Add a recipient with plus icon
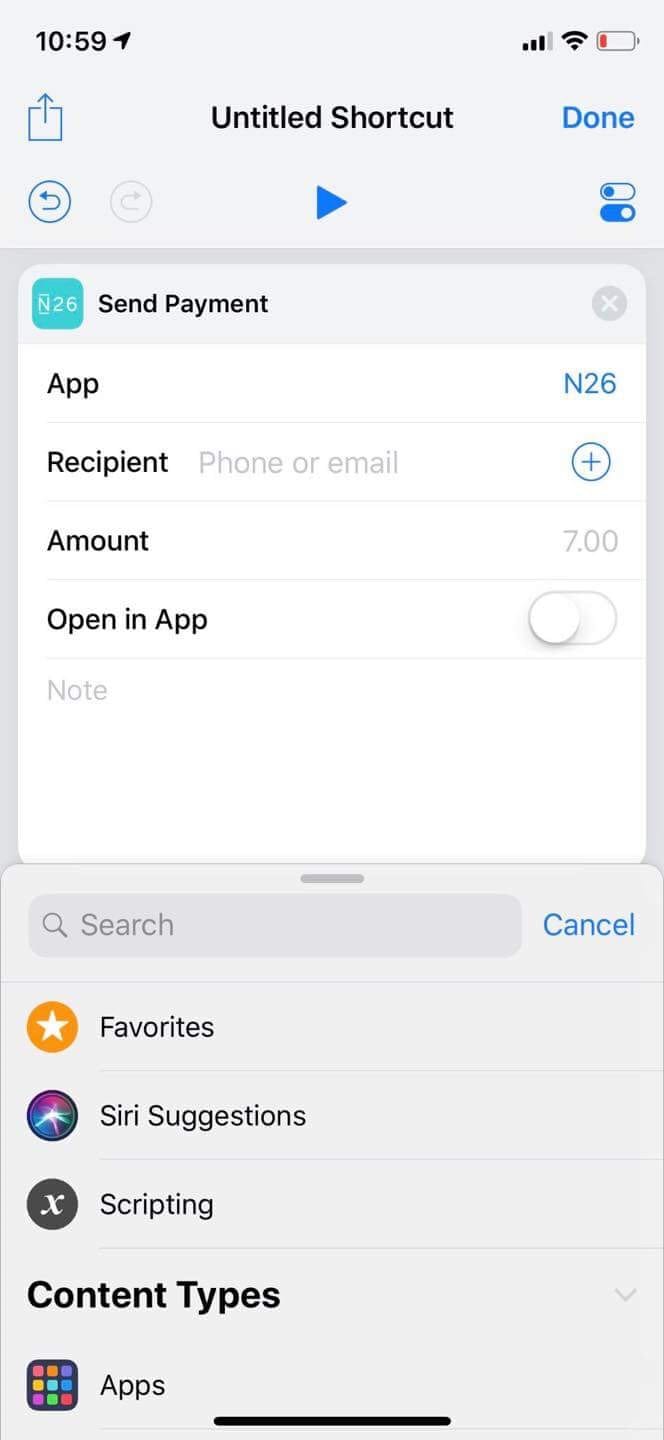Image resolution: width=664 pixels, height=1440 pixels. click(x=591, y=462)
